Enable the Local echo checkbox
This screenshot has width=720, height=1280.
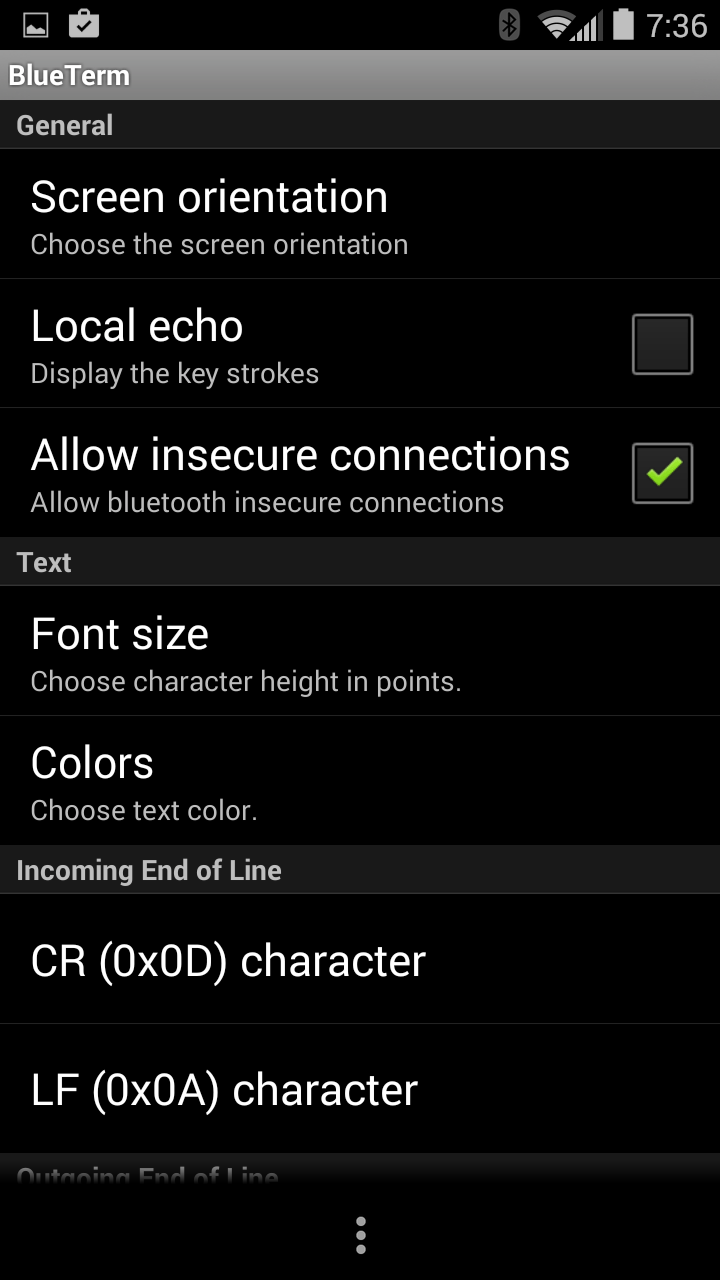[661, 342]
